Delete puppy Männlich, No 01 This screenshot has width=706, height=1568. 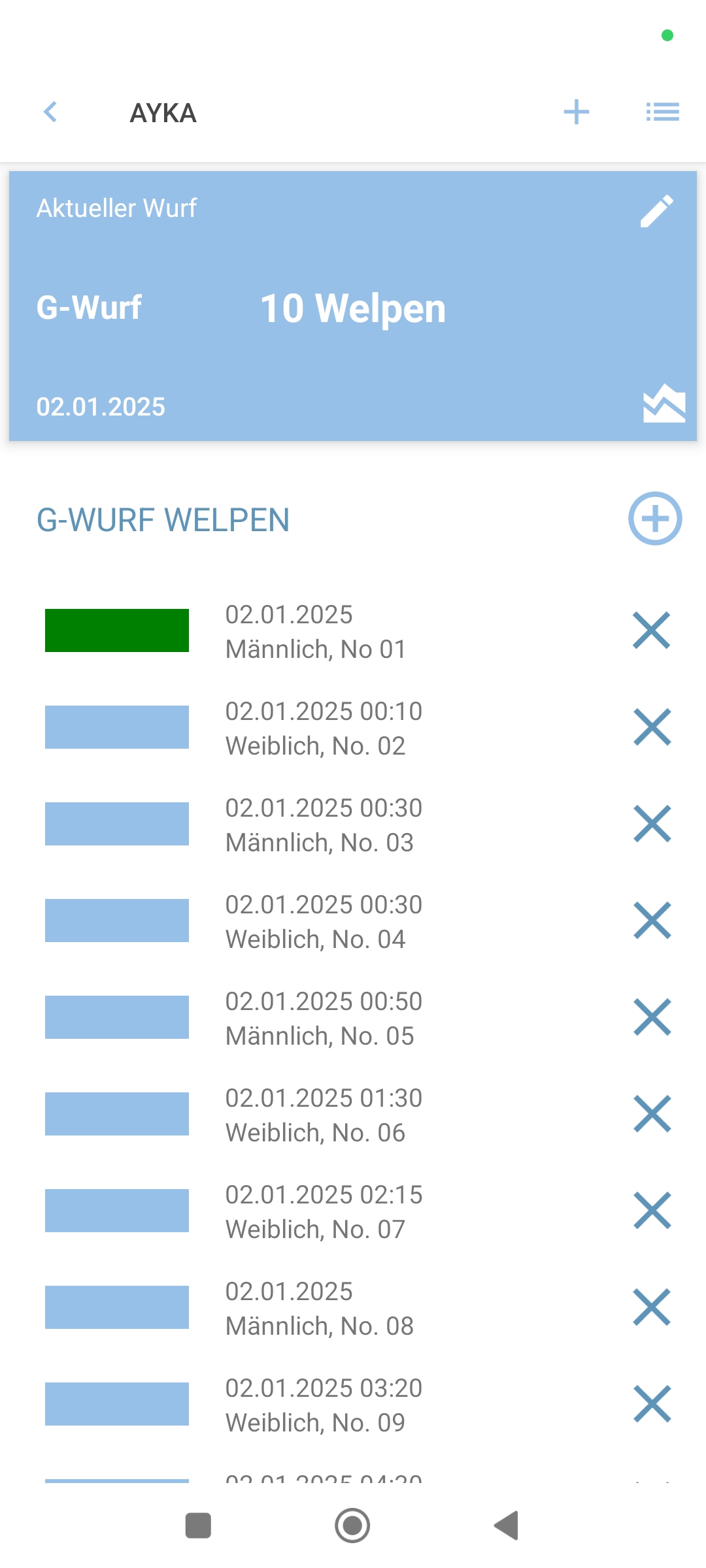(x=652, y=630)
